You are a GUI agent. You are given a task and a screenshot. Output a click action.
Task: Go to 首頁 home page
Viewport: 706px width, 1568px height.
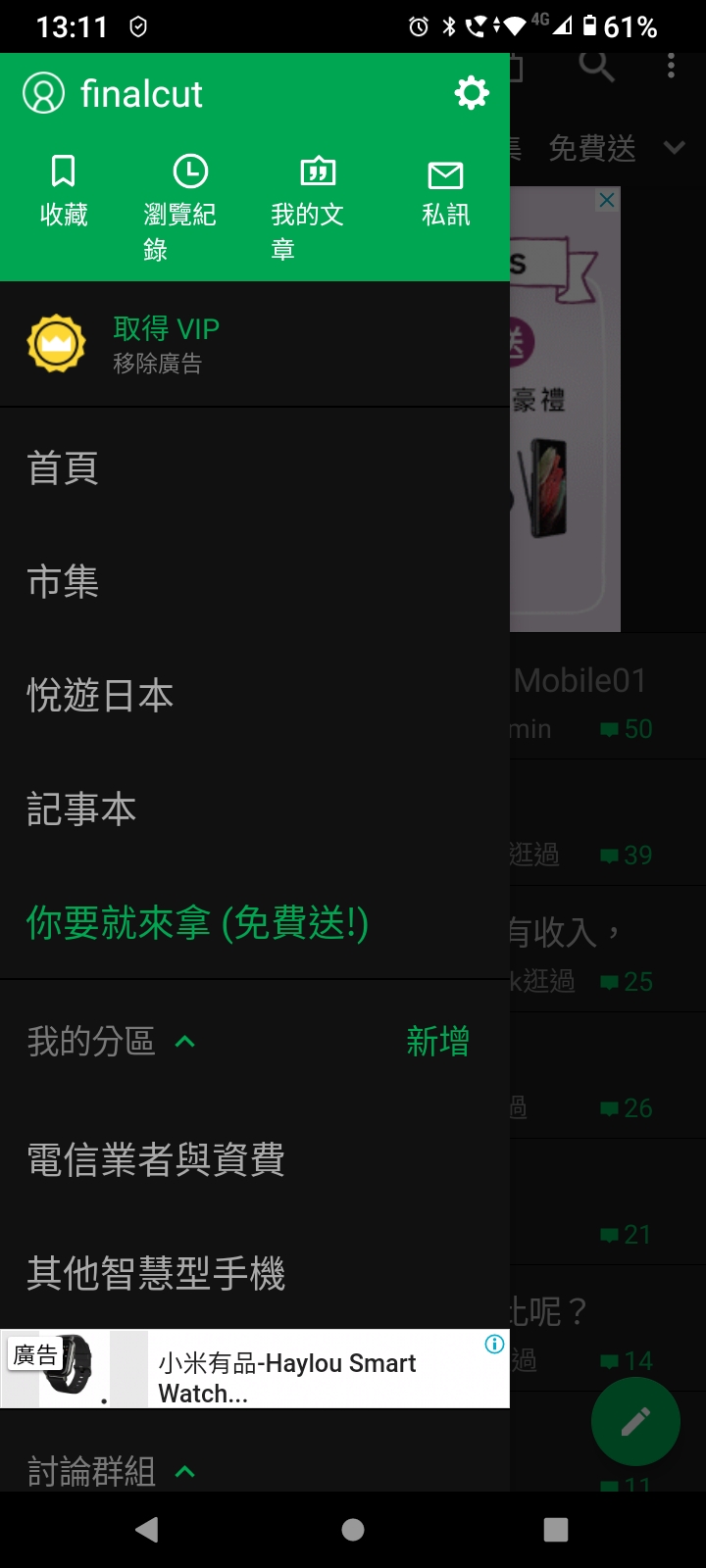[x=64, y=468]
